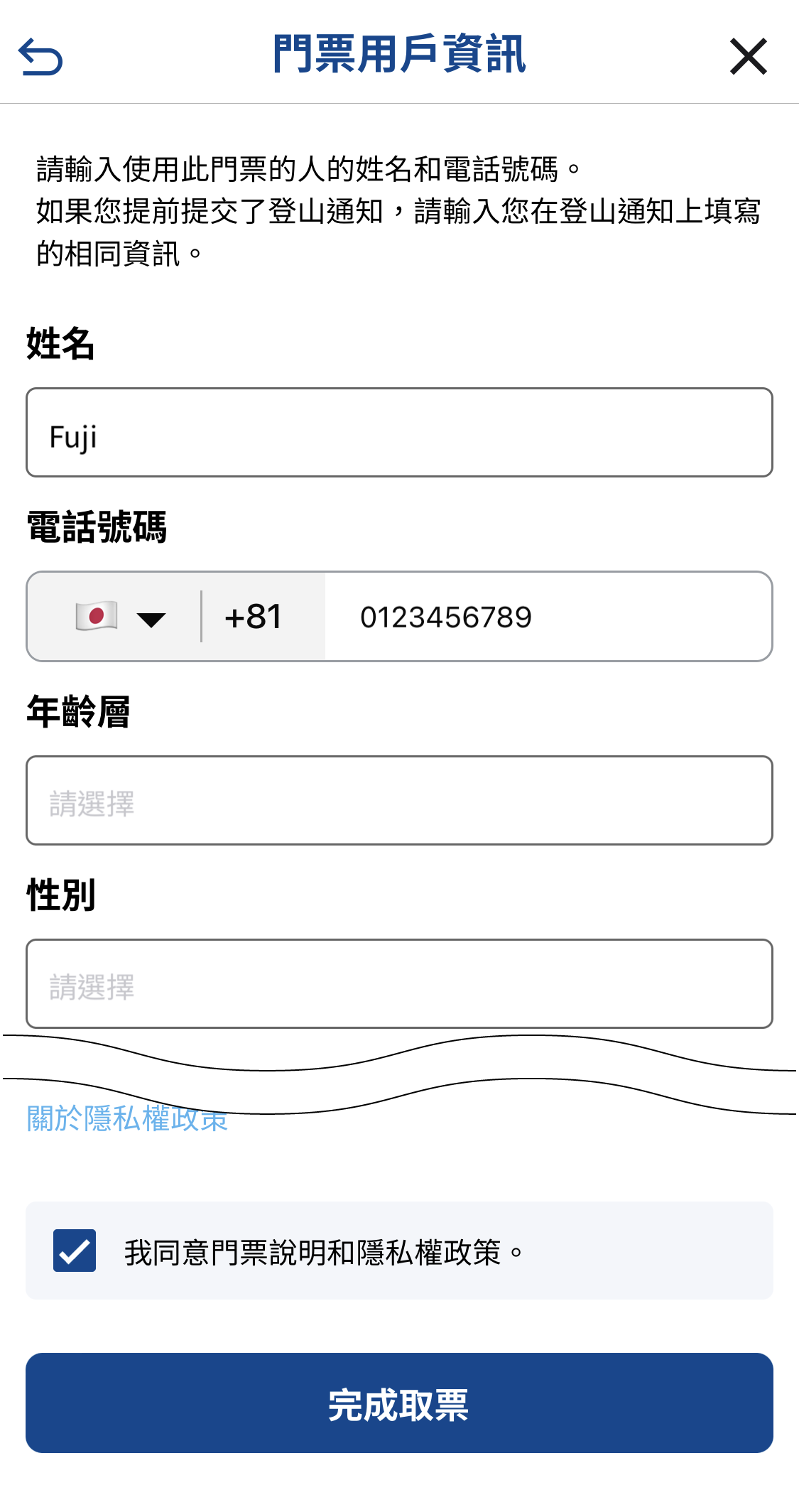Viewport: 799px width, 1512px height.
Task: Edit the phone number 0123456789 field
Action: (x=547, y=617)
